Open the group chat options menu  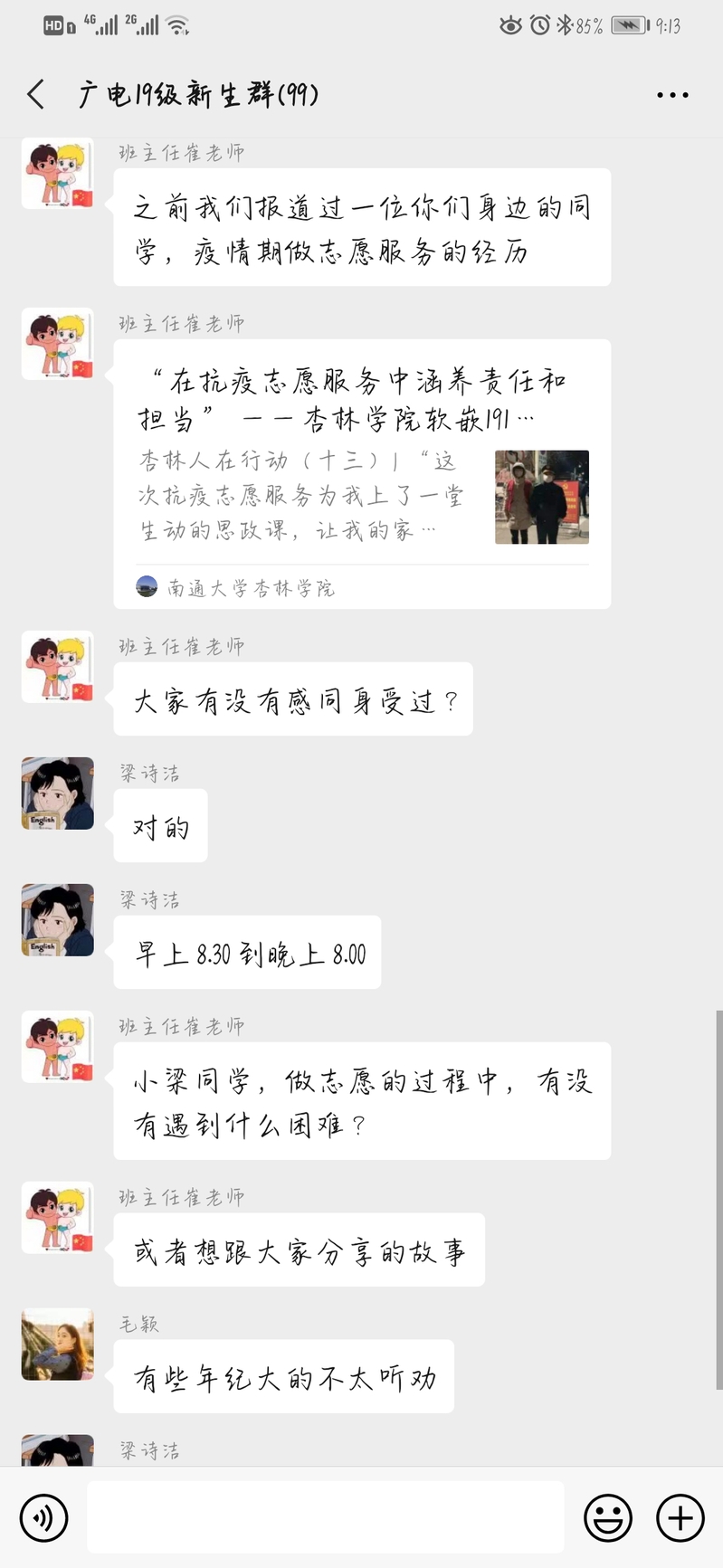(672, 95)
